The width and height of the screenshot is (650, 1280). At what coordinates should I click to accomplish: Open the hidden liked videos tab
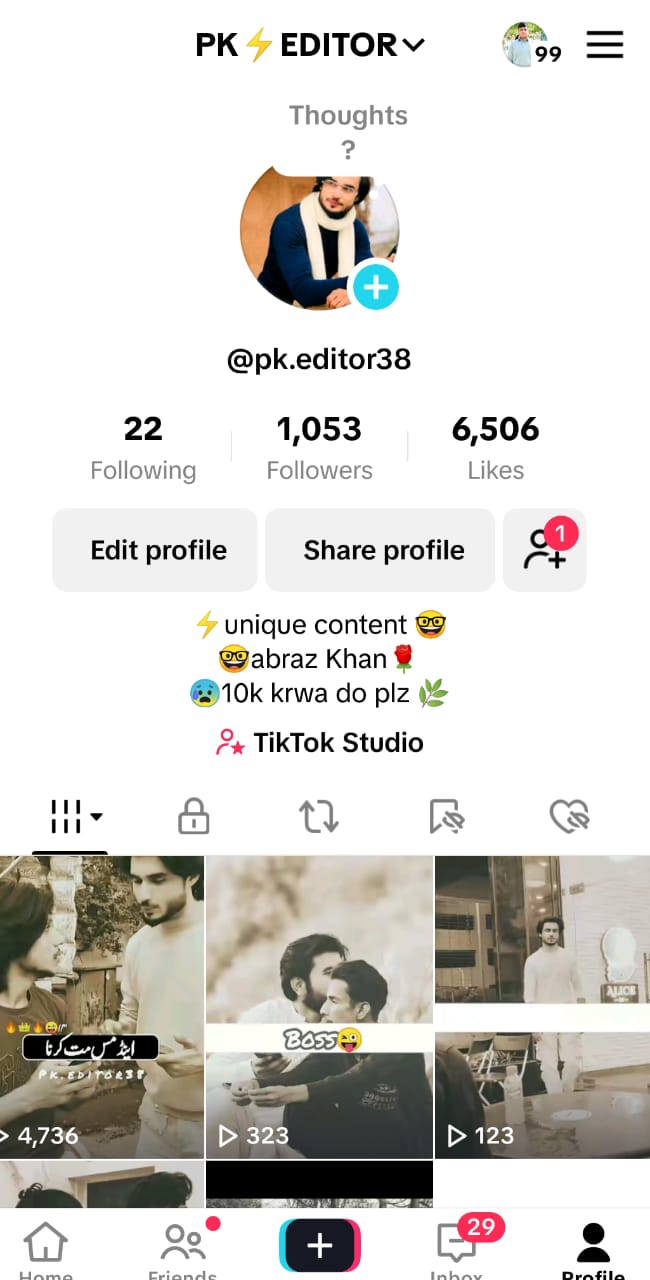tap(570, 816)
